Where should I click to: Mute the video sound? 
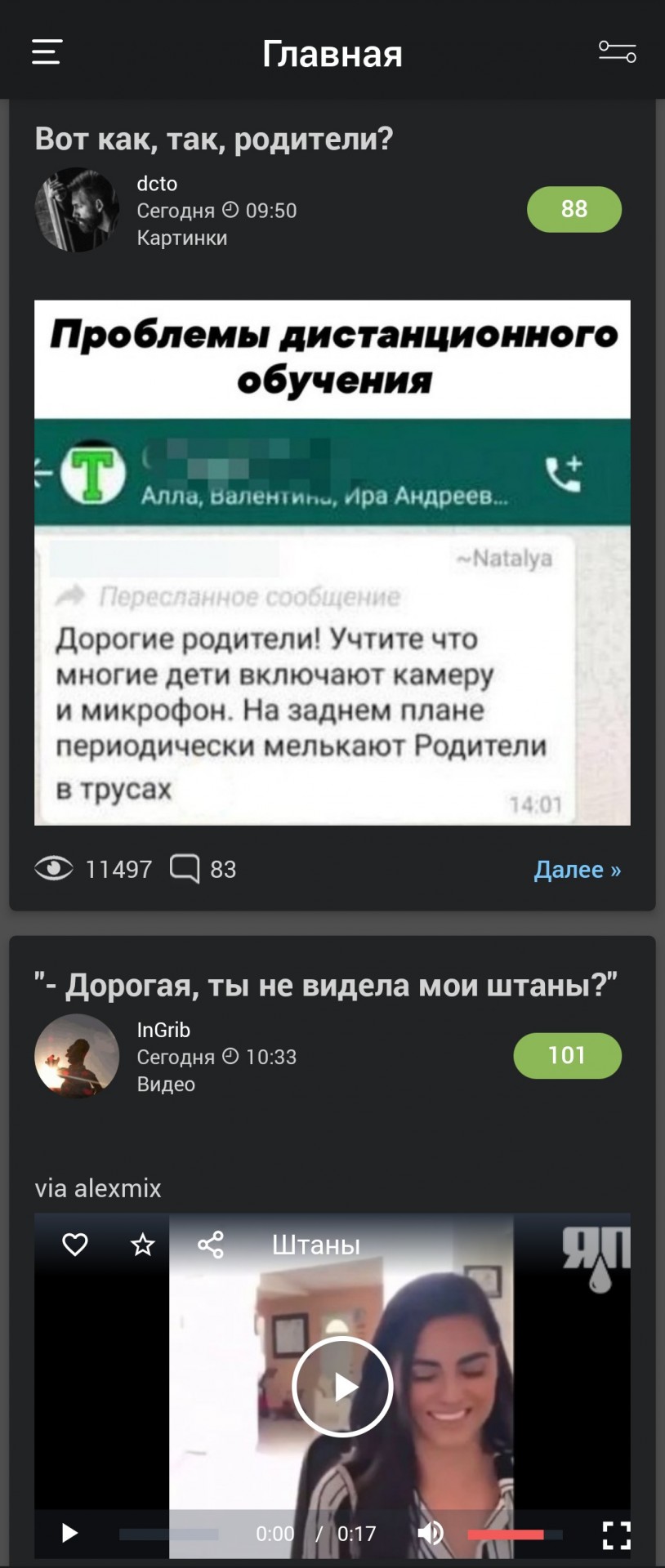click(430, 1534)
